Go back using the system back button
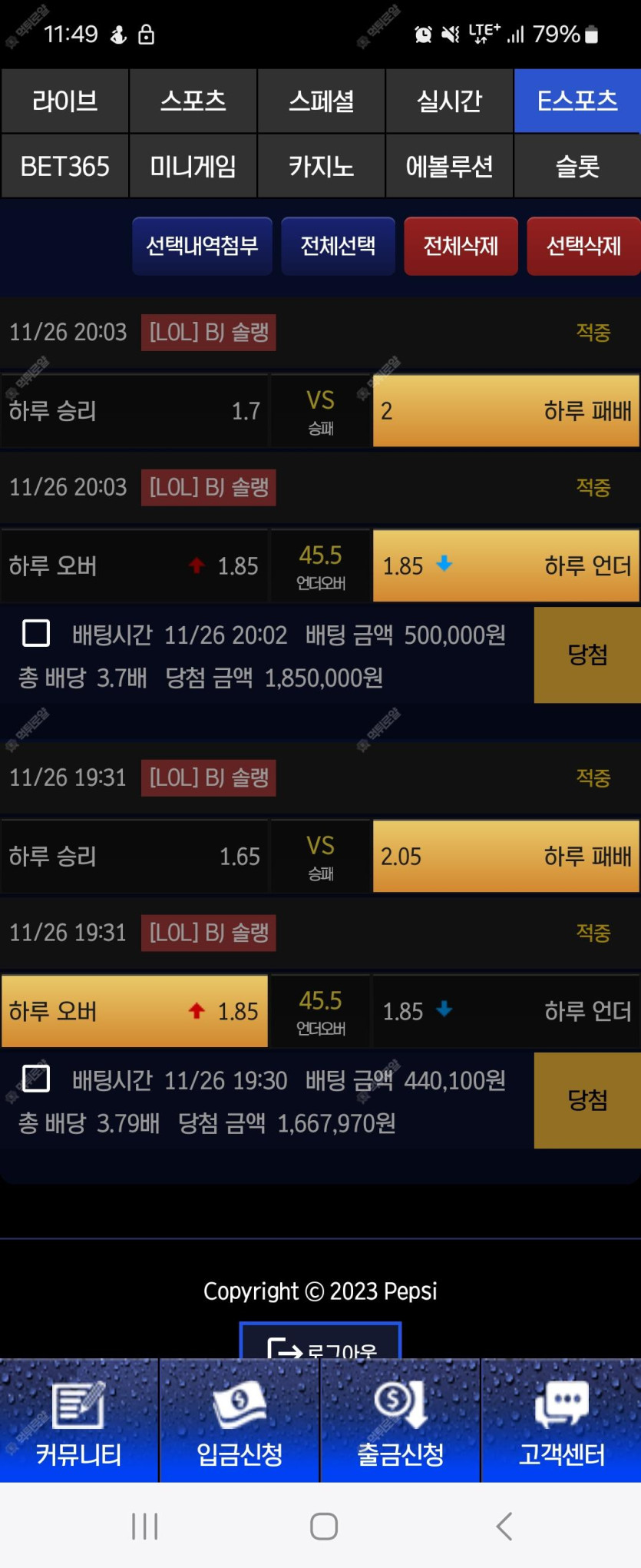This screenshot has height=1568, width=641. click(504, 1526)
